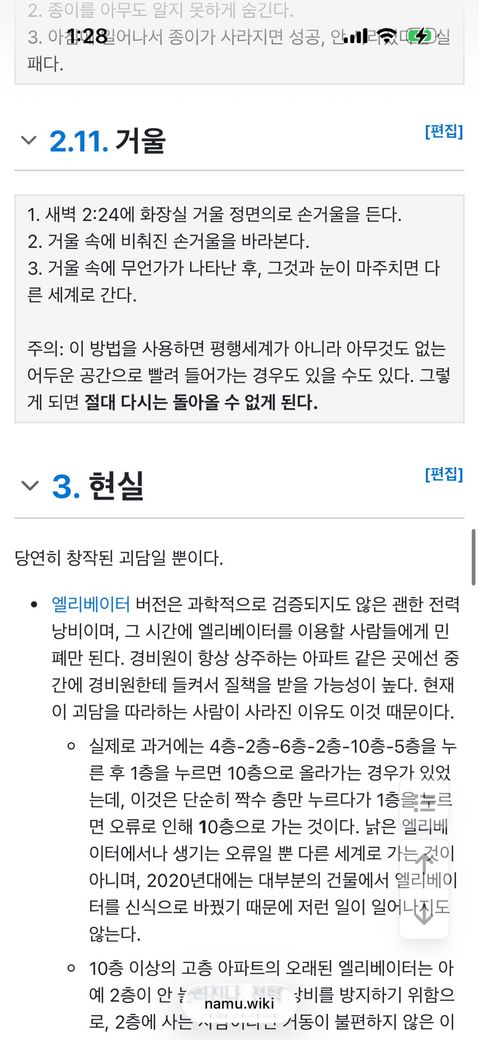Tap the namu.wiki address bar pill
479x1040 pixels.
point(239,1003)
